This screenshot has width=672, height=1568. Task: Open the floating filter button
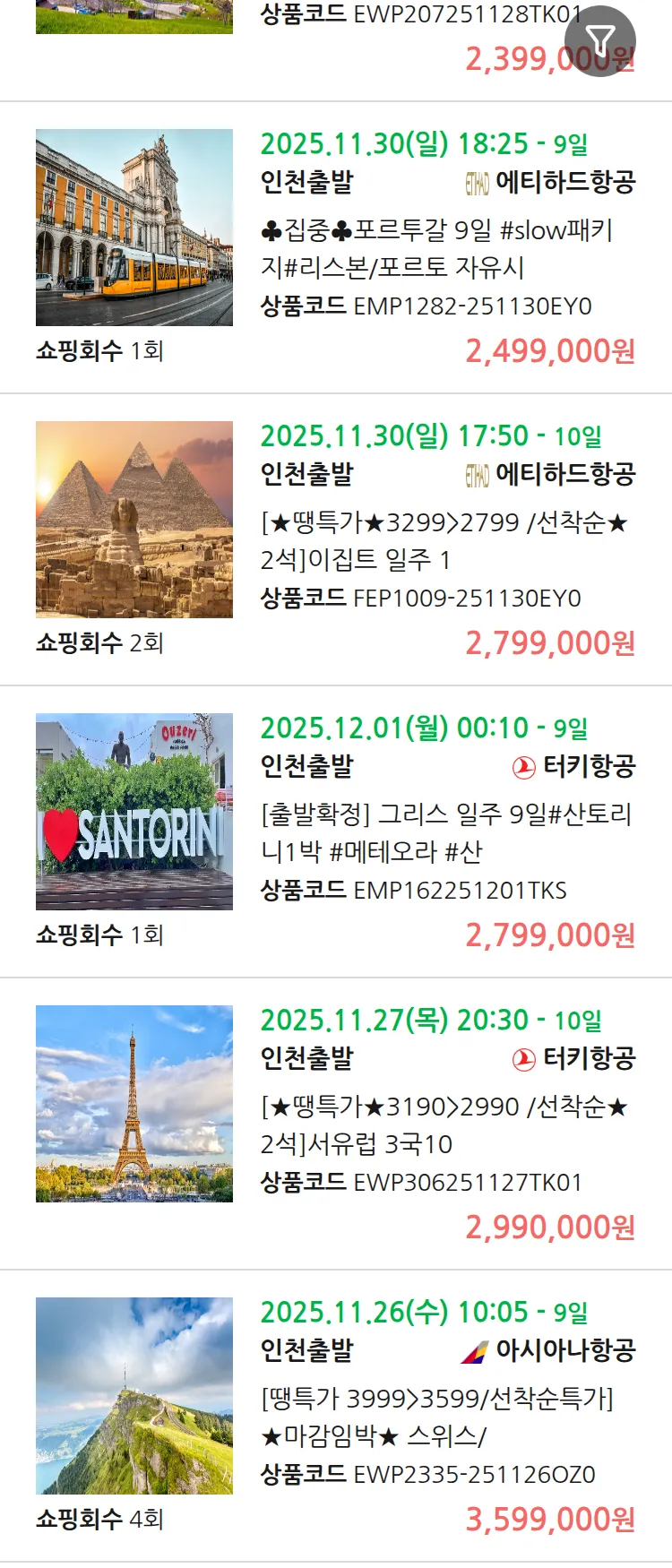click(599, 40)
